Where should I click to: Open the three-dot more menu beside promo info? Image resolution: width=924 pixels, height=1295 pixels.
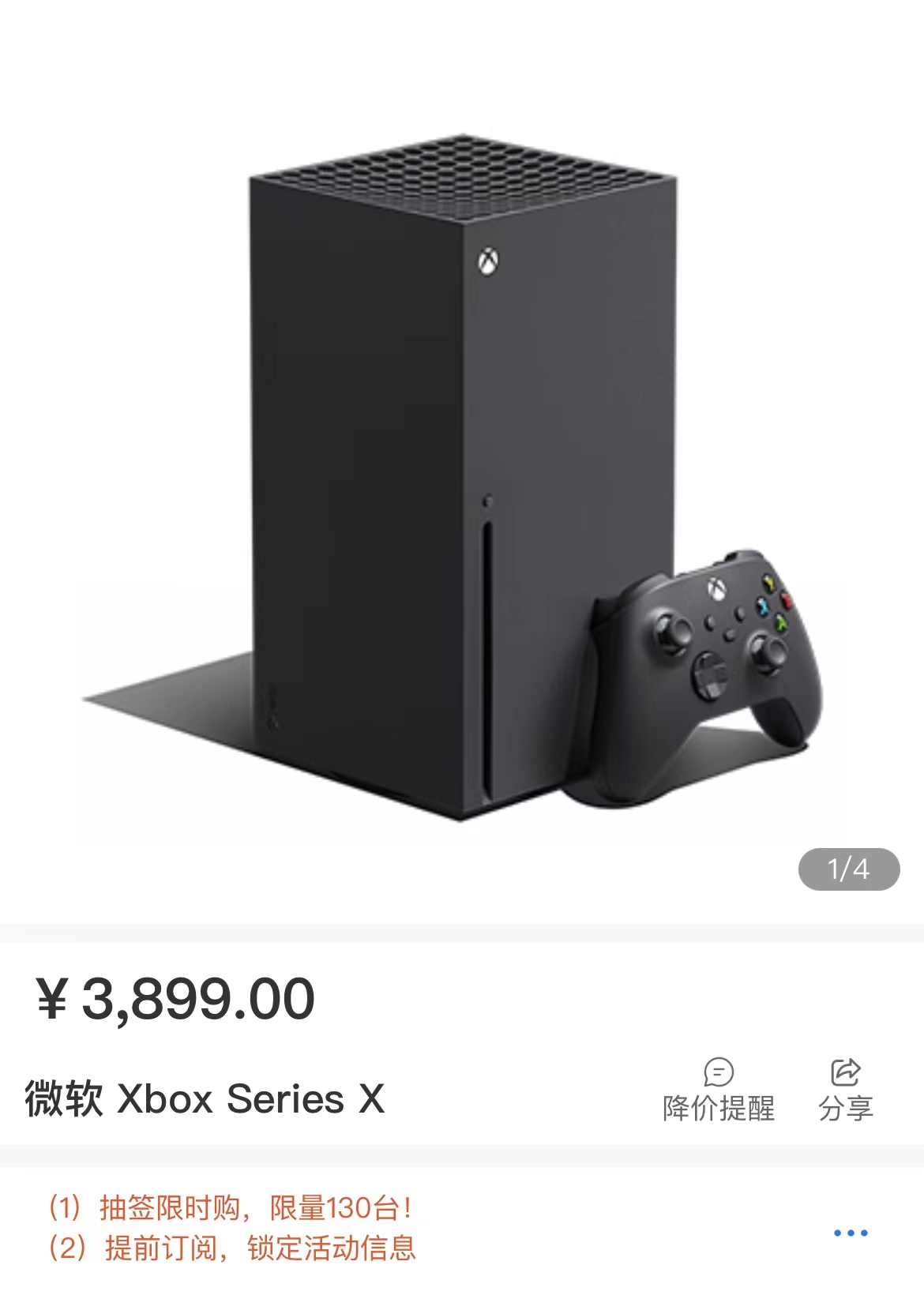851,1233
